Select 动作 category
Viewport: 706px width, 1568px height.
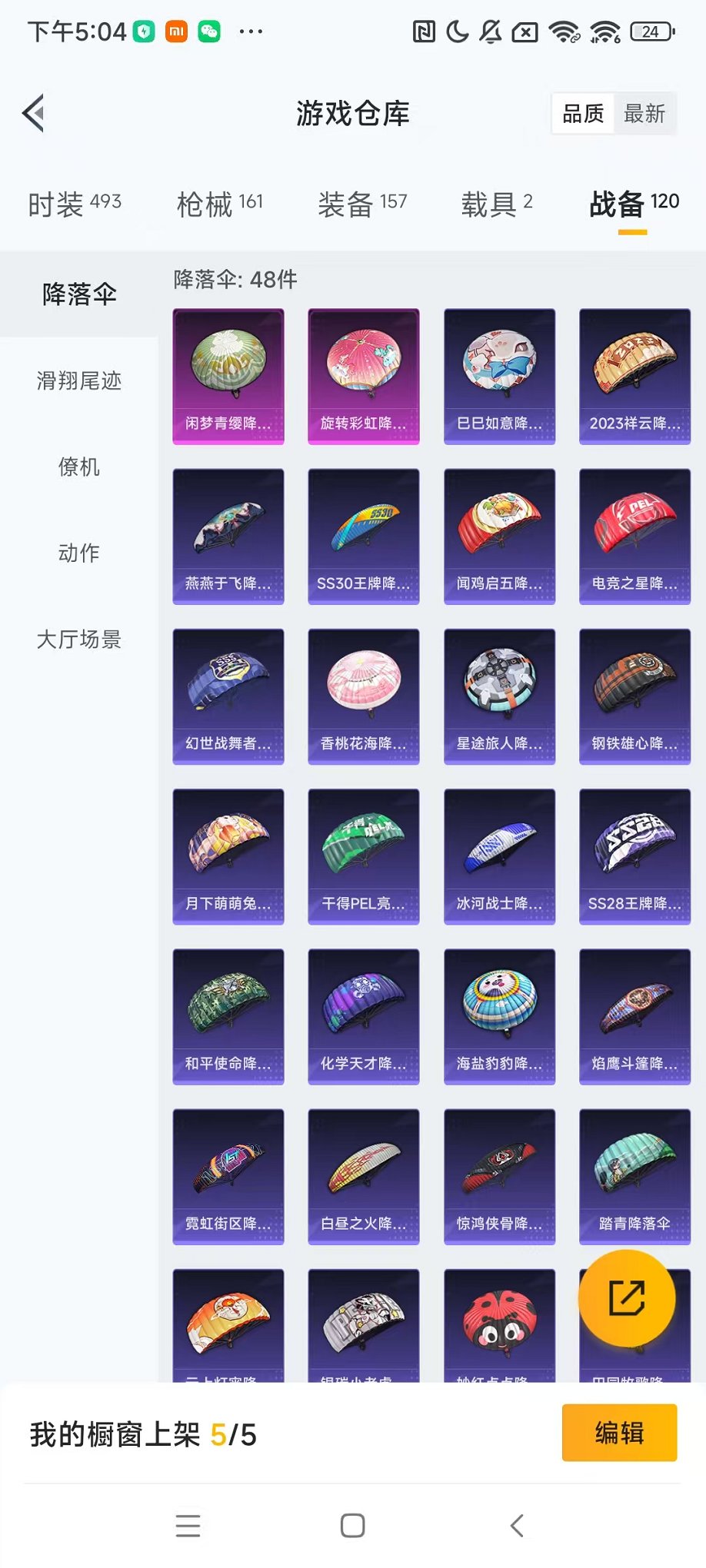[79, 553]
